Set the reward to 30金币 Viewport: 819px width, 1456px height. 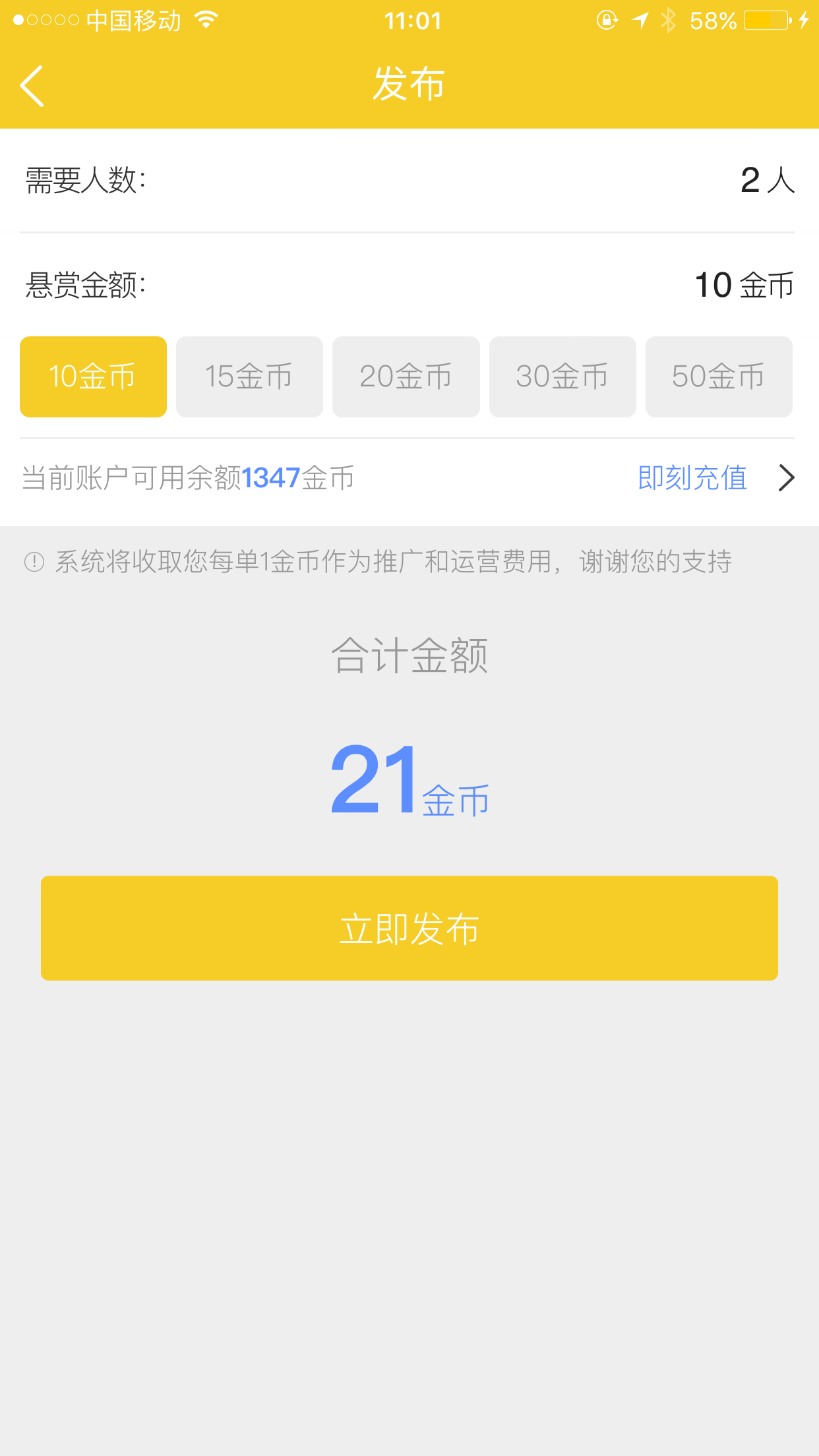tap(562, 377)
